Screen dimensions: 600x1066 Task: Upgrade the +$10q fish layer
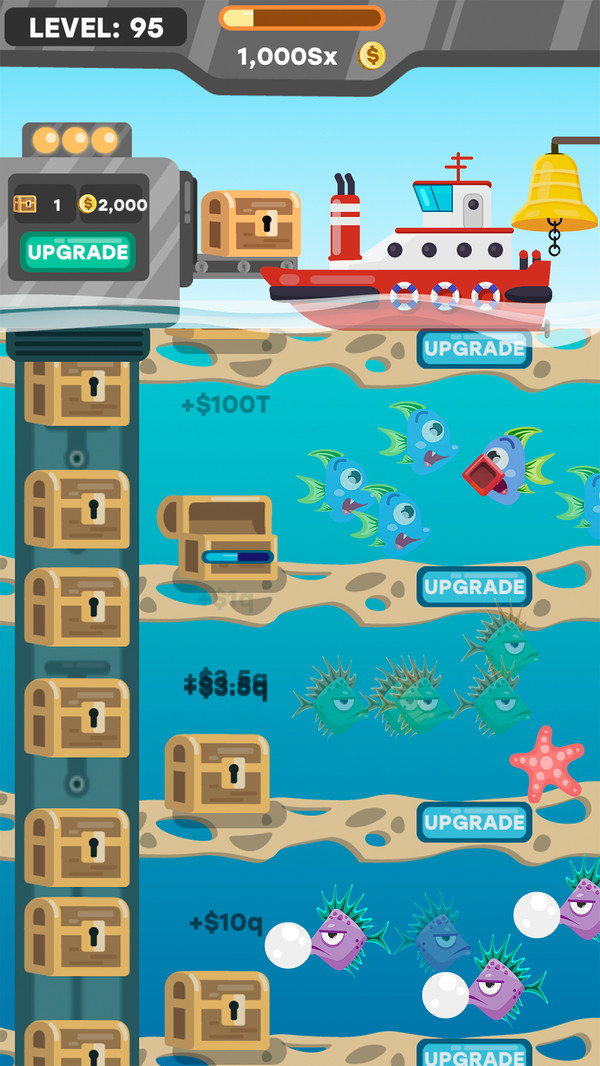[473, 1054]
